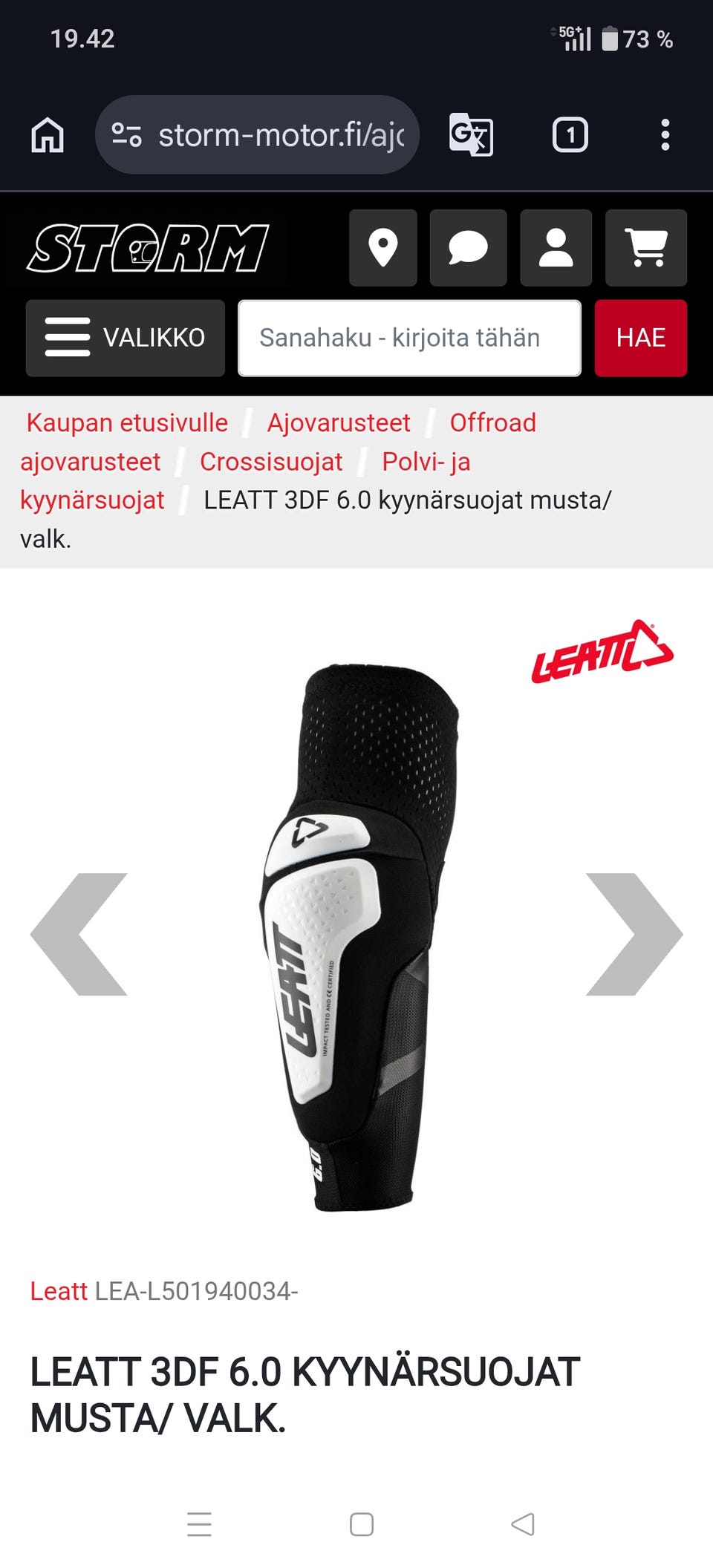Tap the red HAE search button
This screenshot has height=1568, width=713.
click(641, 338)
